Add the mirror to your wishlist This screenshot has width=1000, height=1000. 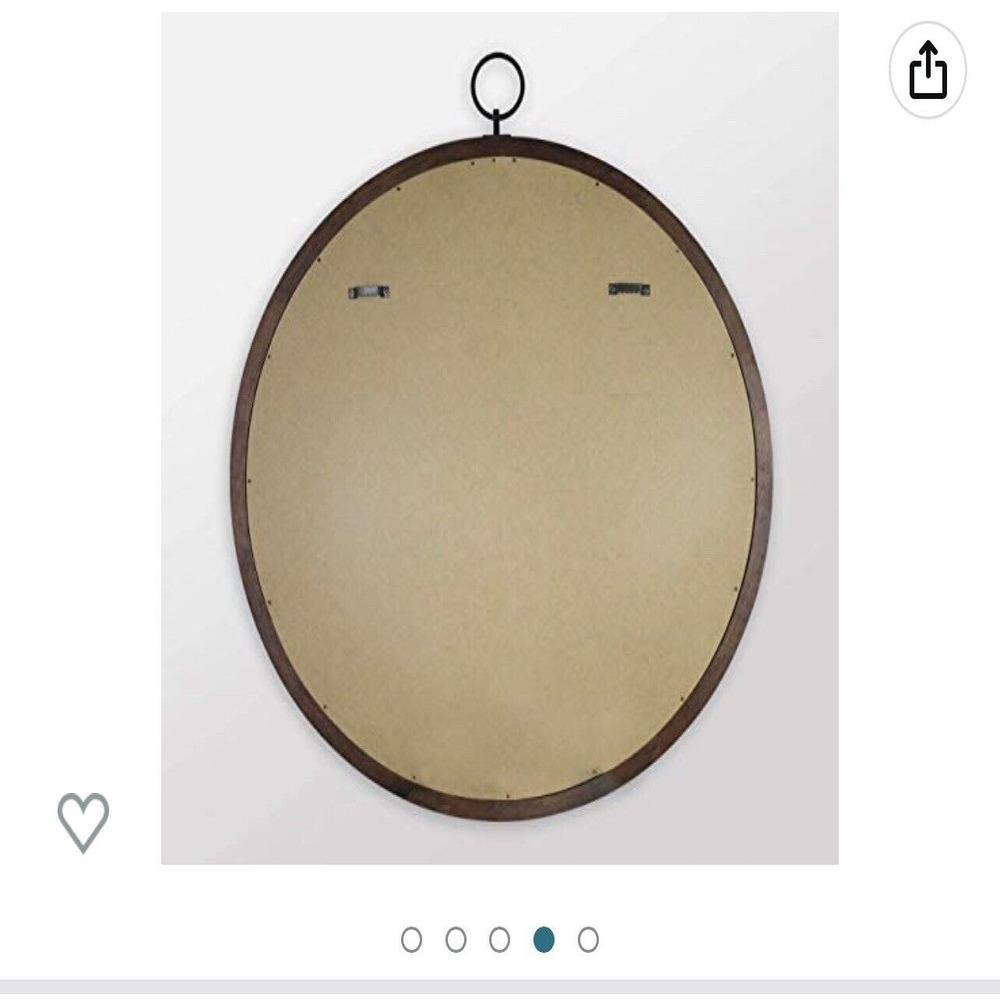83,822
